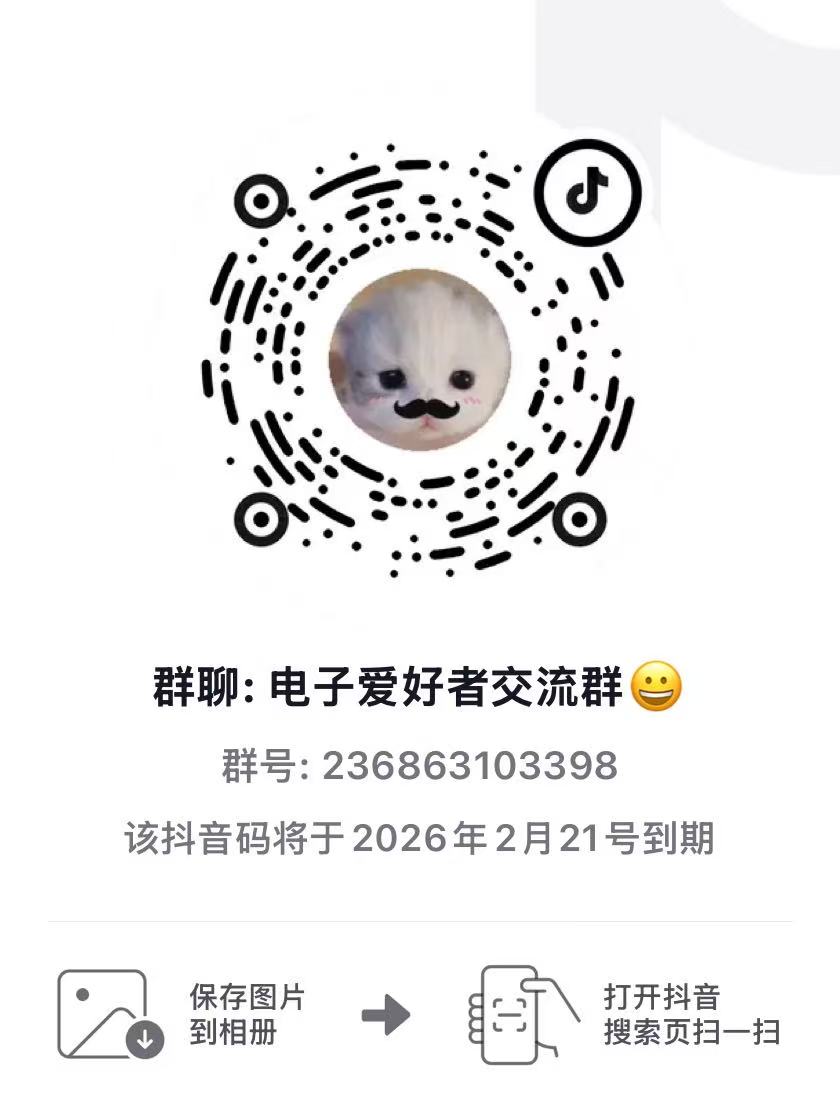The height and width of the screenshot is (1107, 840).
Task: Click the bottom-left QR position marker
Action: pos(263,518)
